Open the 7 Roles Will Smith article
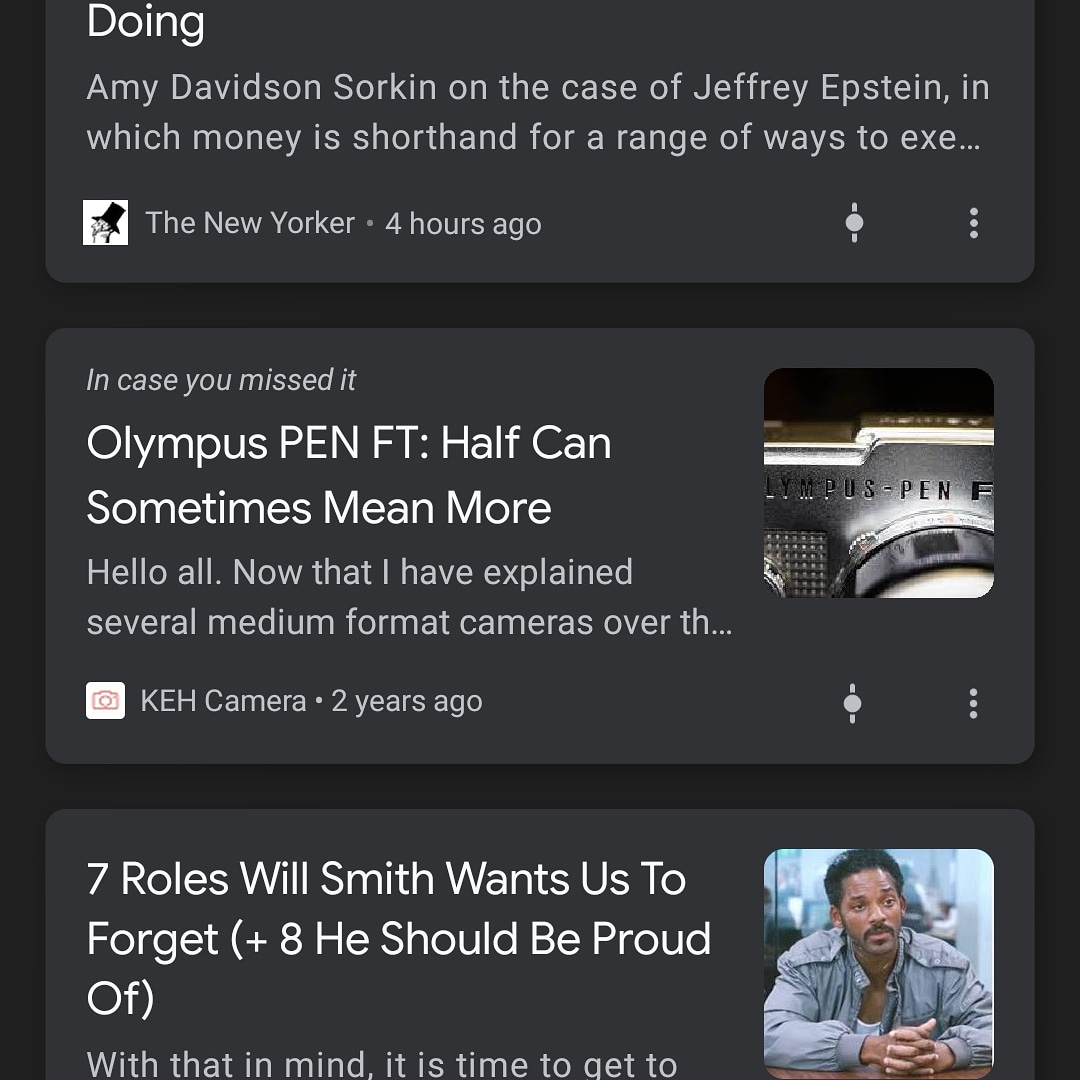The width and height of the screenshot is (1080, 1080). (398, 936)
